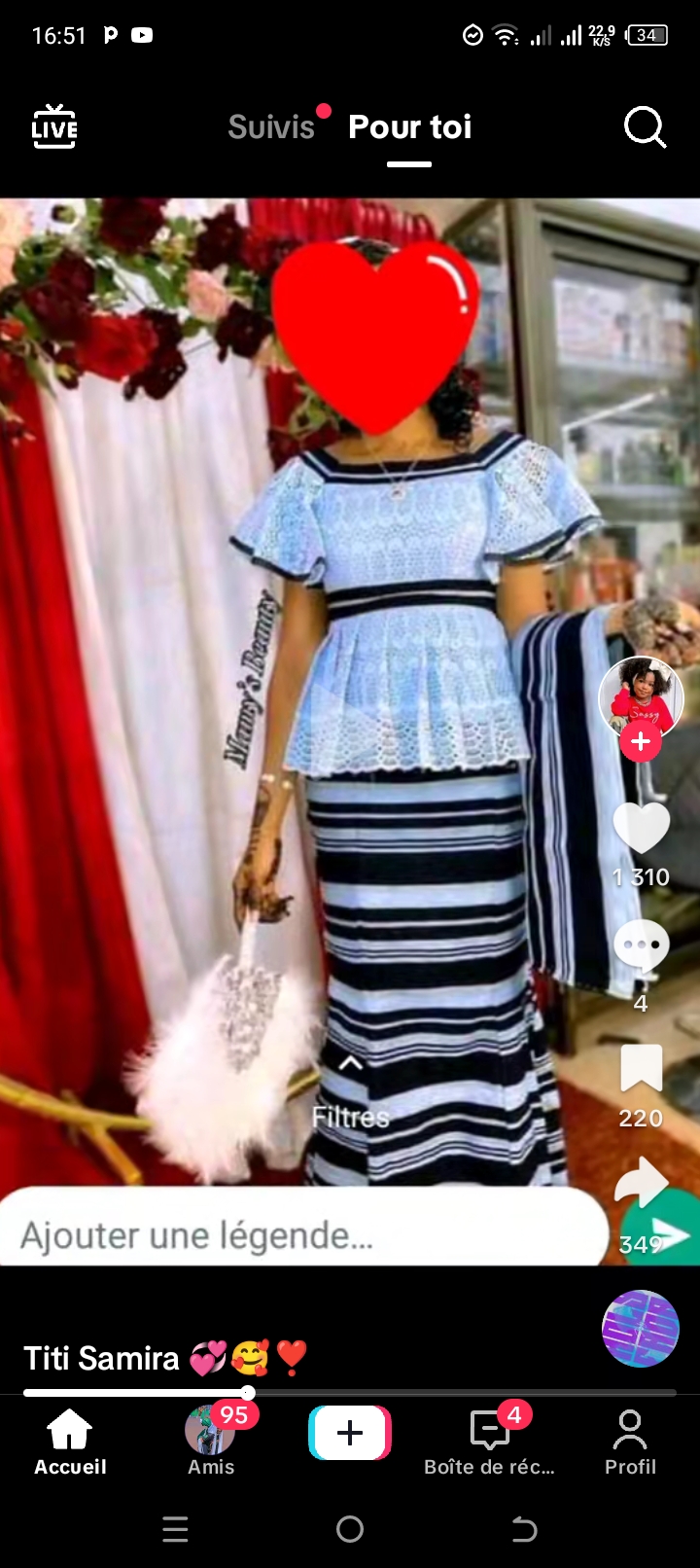Open the Titi Samira username
This screenshot has width=700, height=1568.
101,1358
